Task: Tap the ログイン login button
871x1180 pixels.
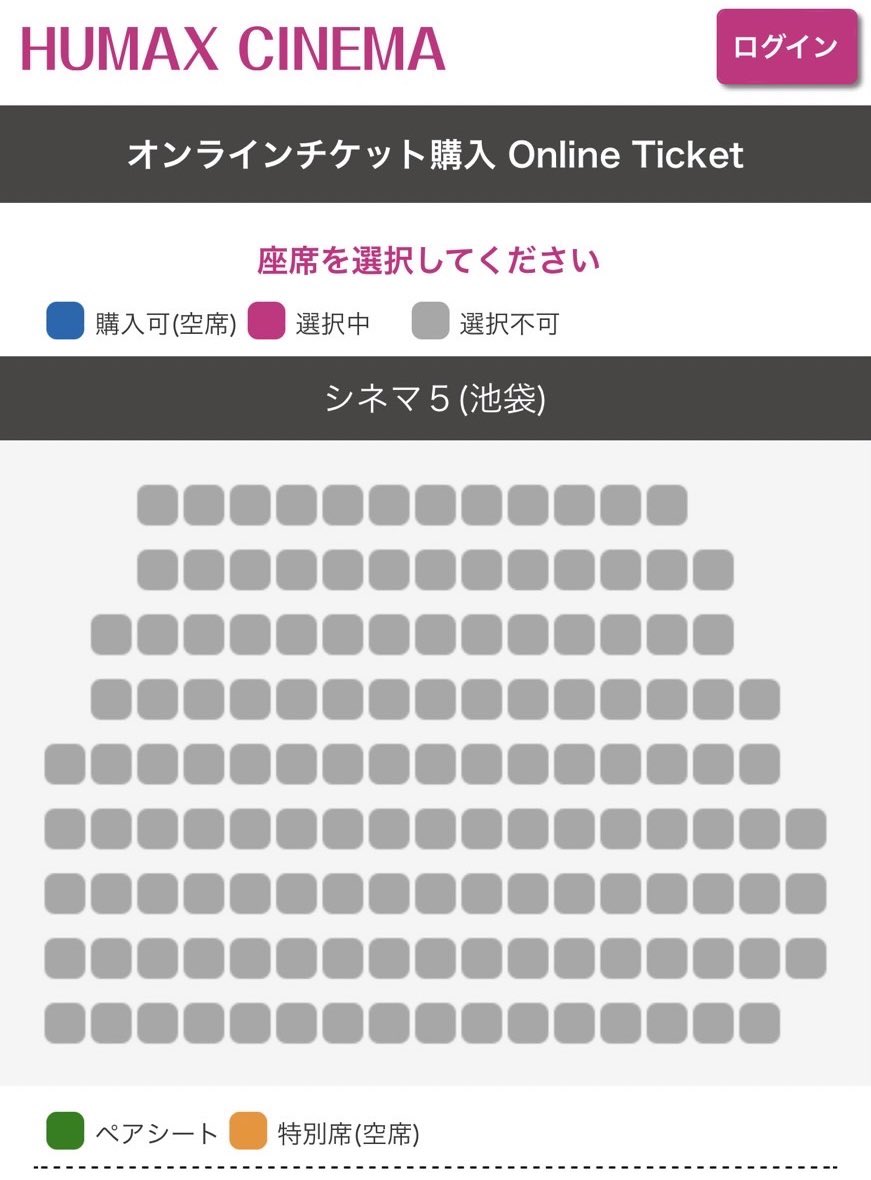Action: pyautogui.click(x=786, y=47)
